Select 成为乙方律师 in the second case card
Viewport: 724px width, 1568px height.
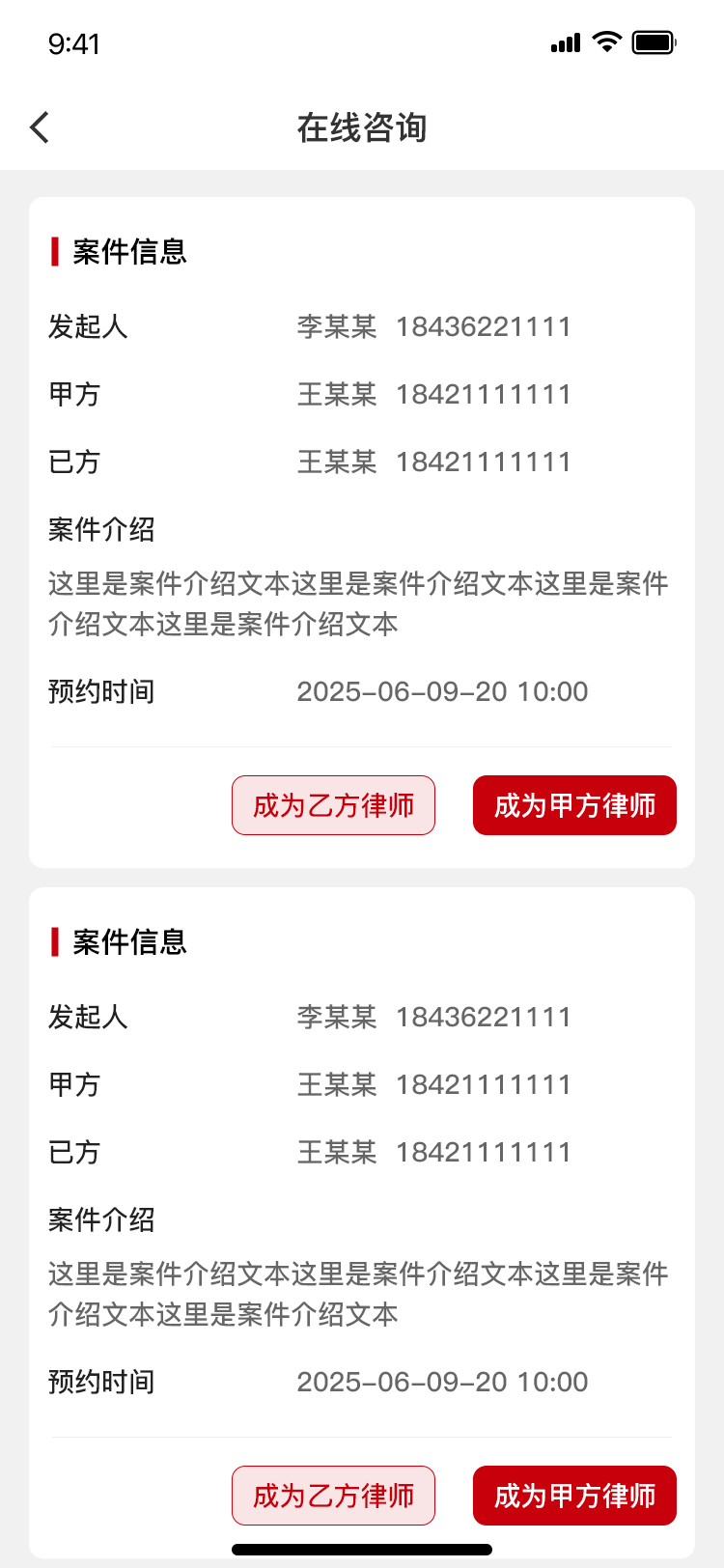333,1496
